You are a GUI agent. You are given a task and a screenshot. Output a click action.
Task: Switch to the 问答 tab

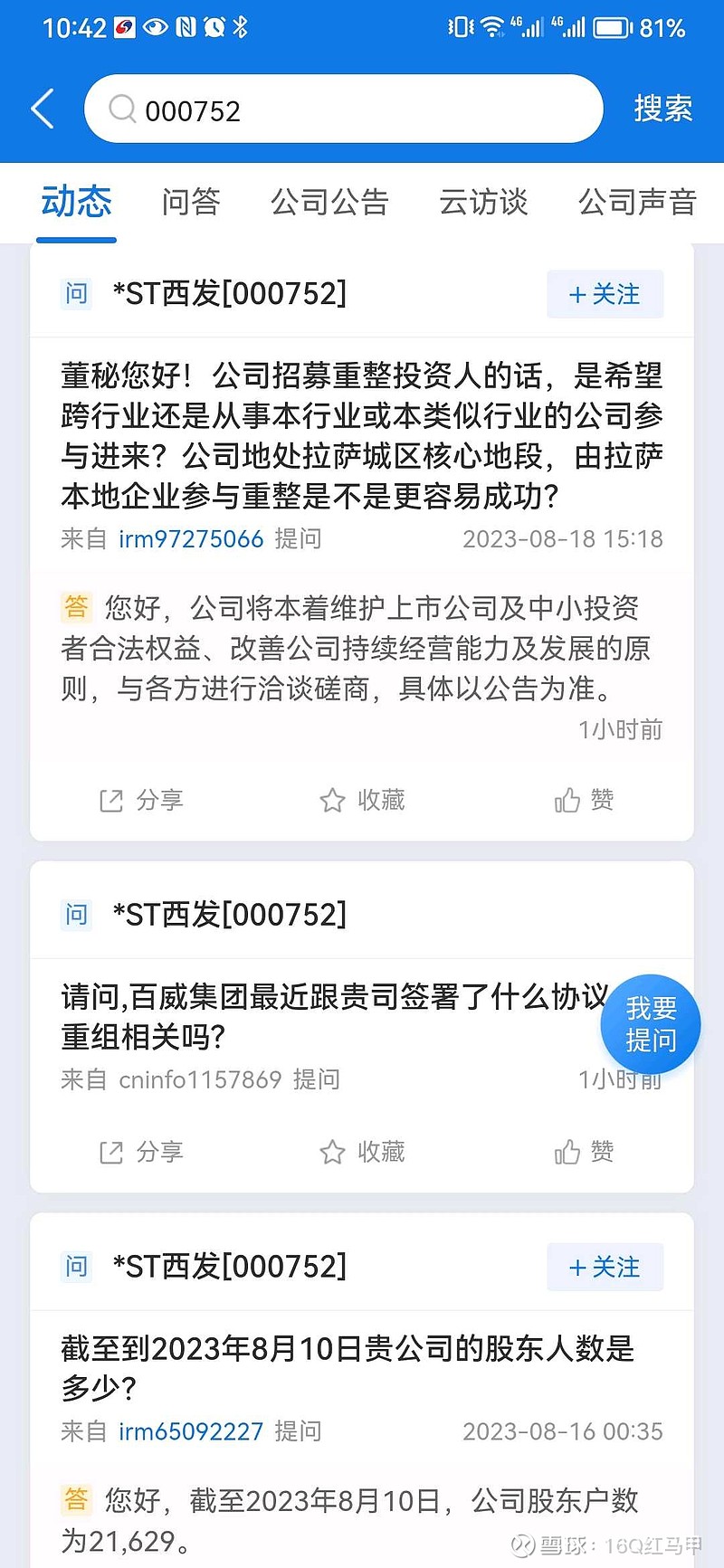(191, 201)
